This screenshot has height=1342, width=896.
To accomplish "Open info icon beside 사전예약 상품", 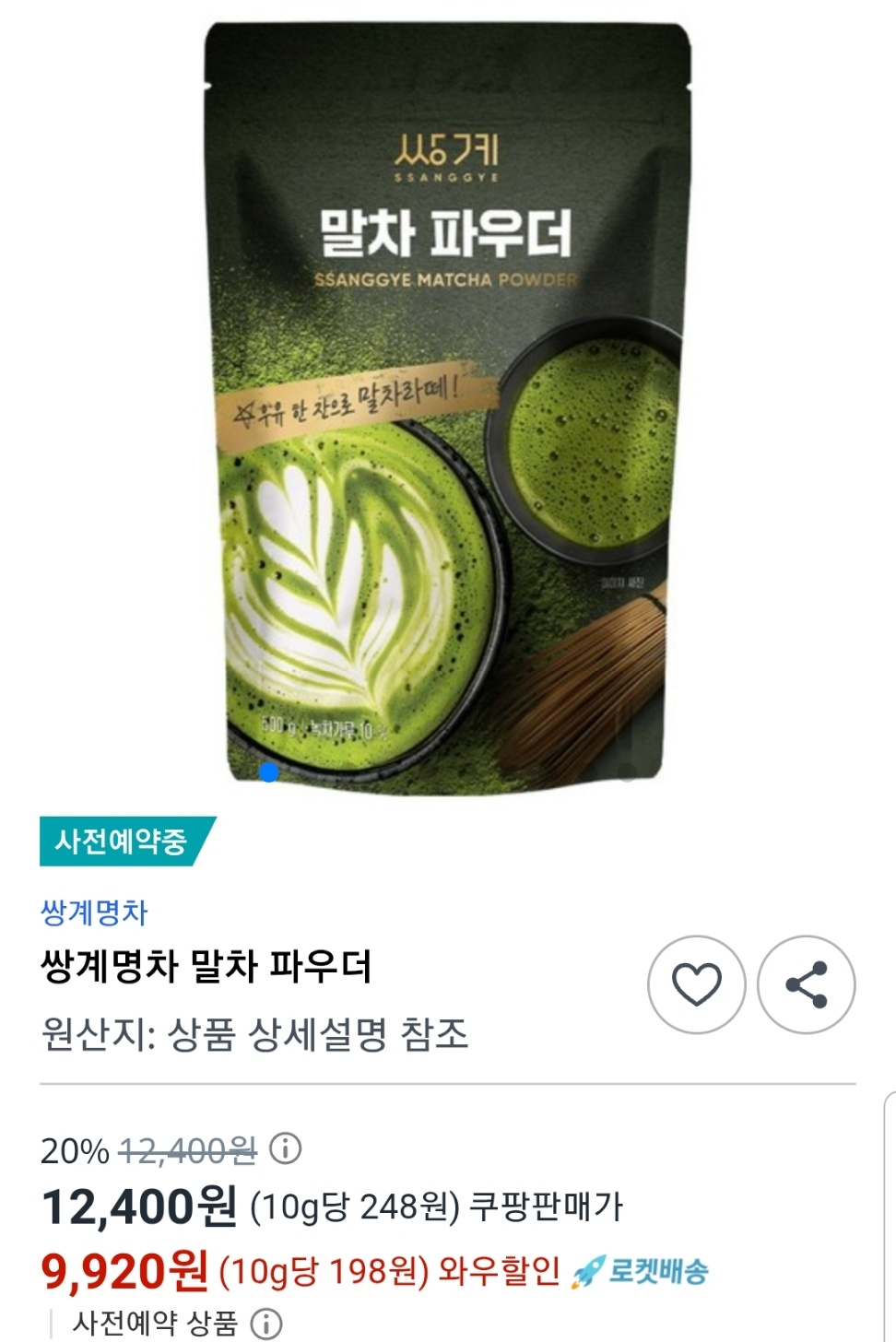I will [265, 1324].
